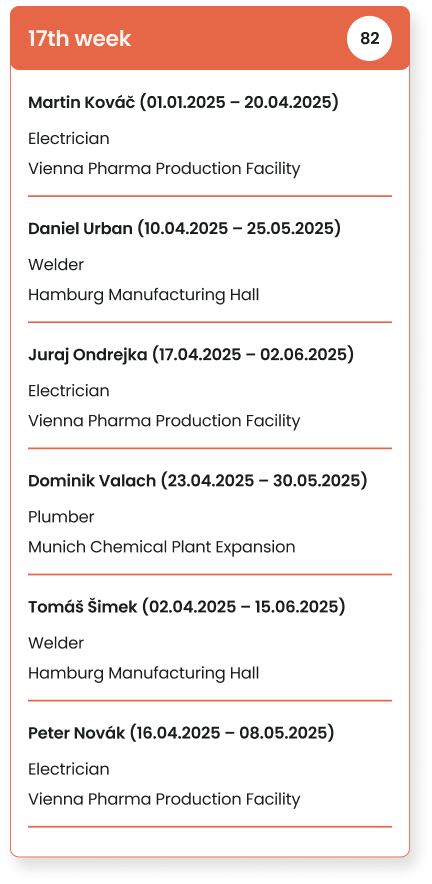View Tomáš Šimek's assignment details
The width and height of the screenshot is (432, 884).
click(210, 640)
